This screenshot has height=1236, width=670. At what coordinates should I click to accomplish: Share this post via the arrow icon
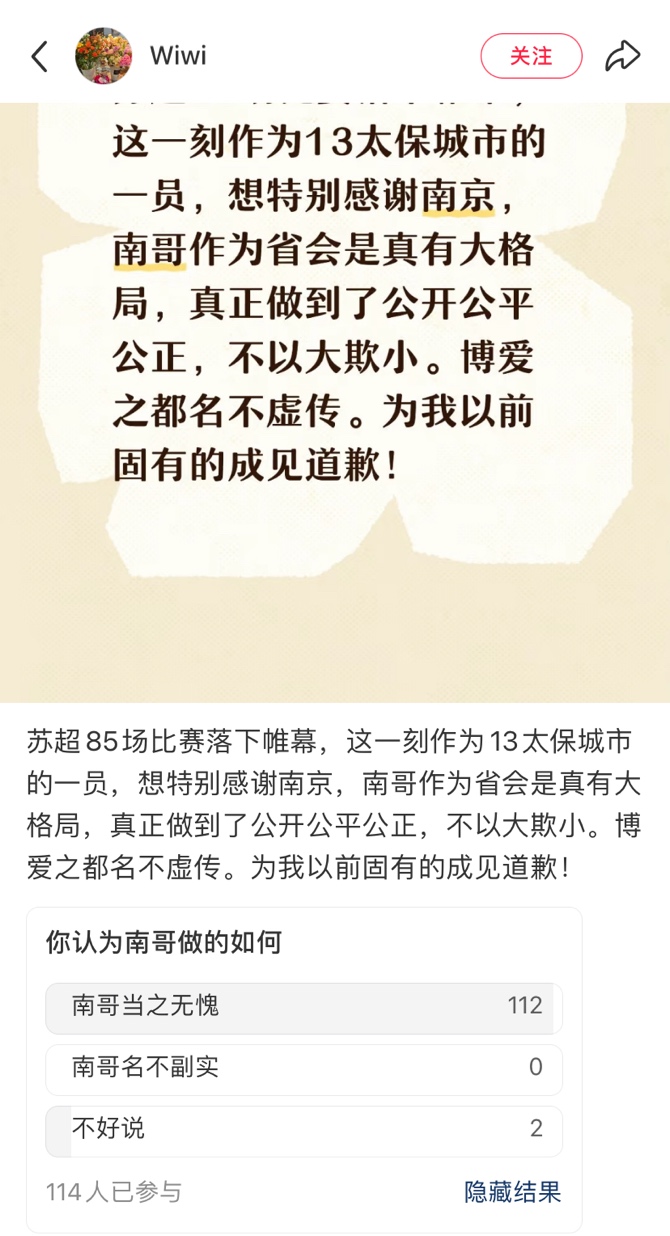(622, 56)
